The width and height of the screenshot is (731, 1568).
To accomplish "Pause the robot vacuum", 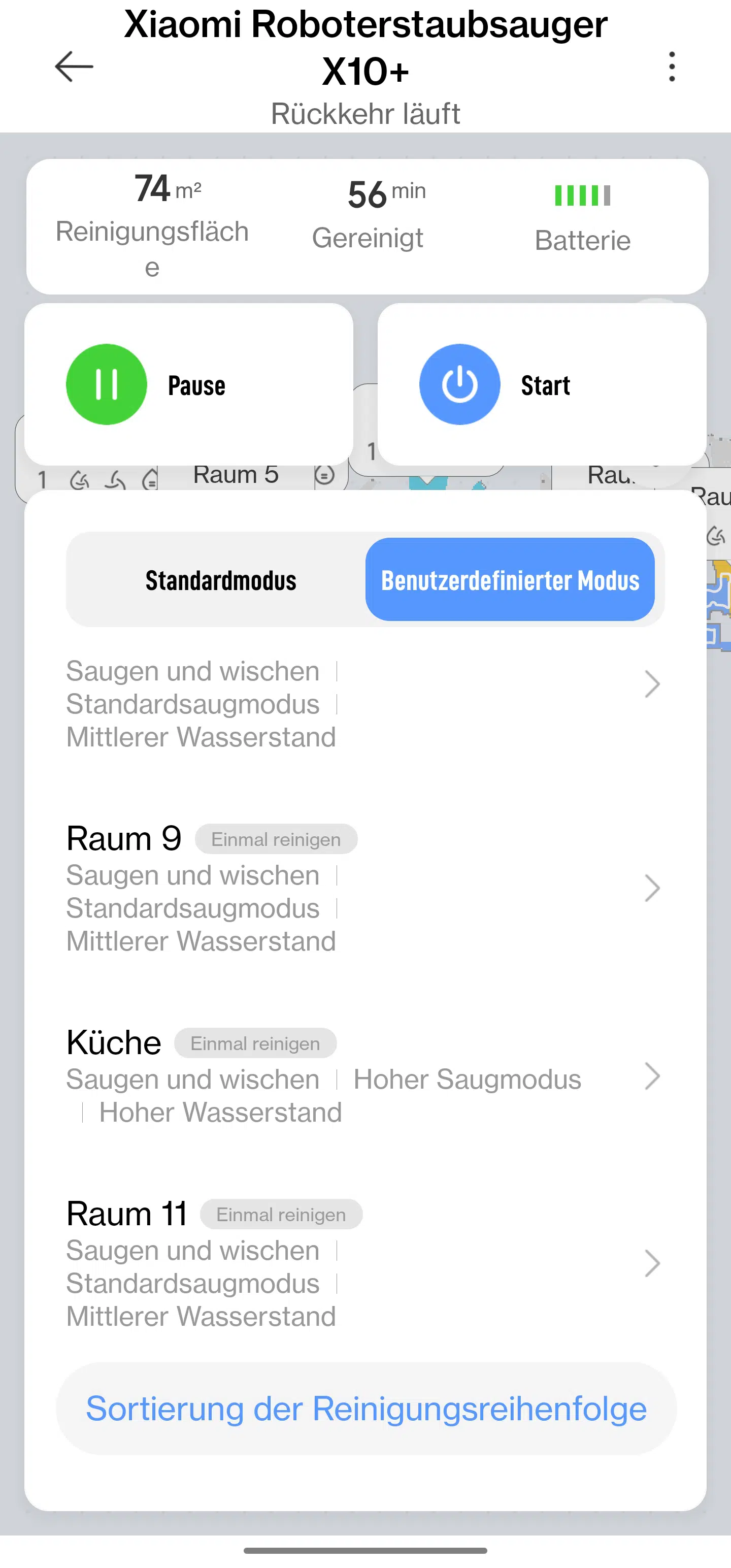I will pos(107,385).
